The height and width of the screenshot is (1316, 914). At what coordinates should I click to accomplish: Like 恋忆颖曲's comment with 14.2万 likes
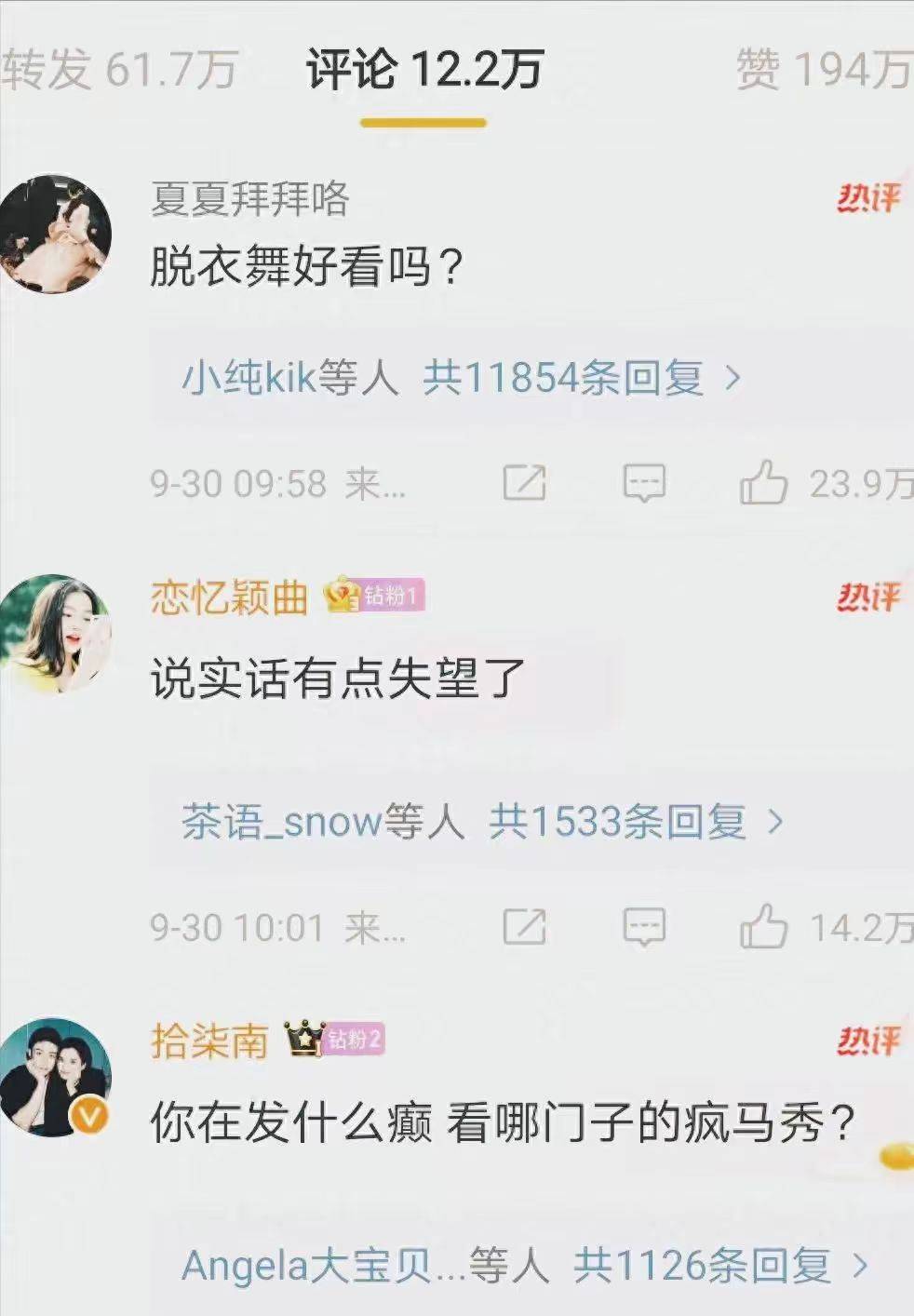(764, 927)
